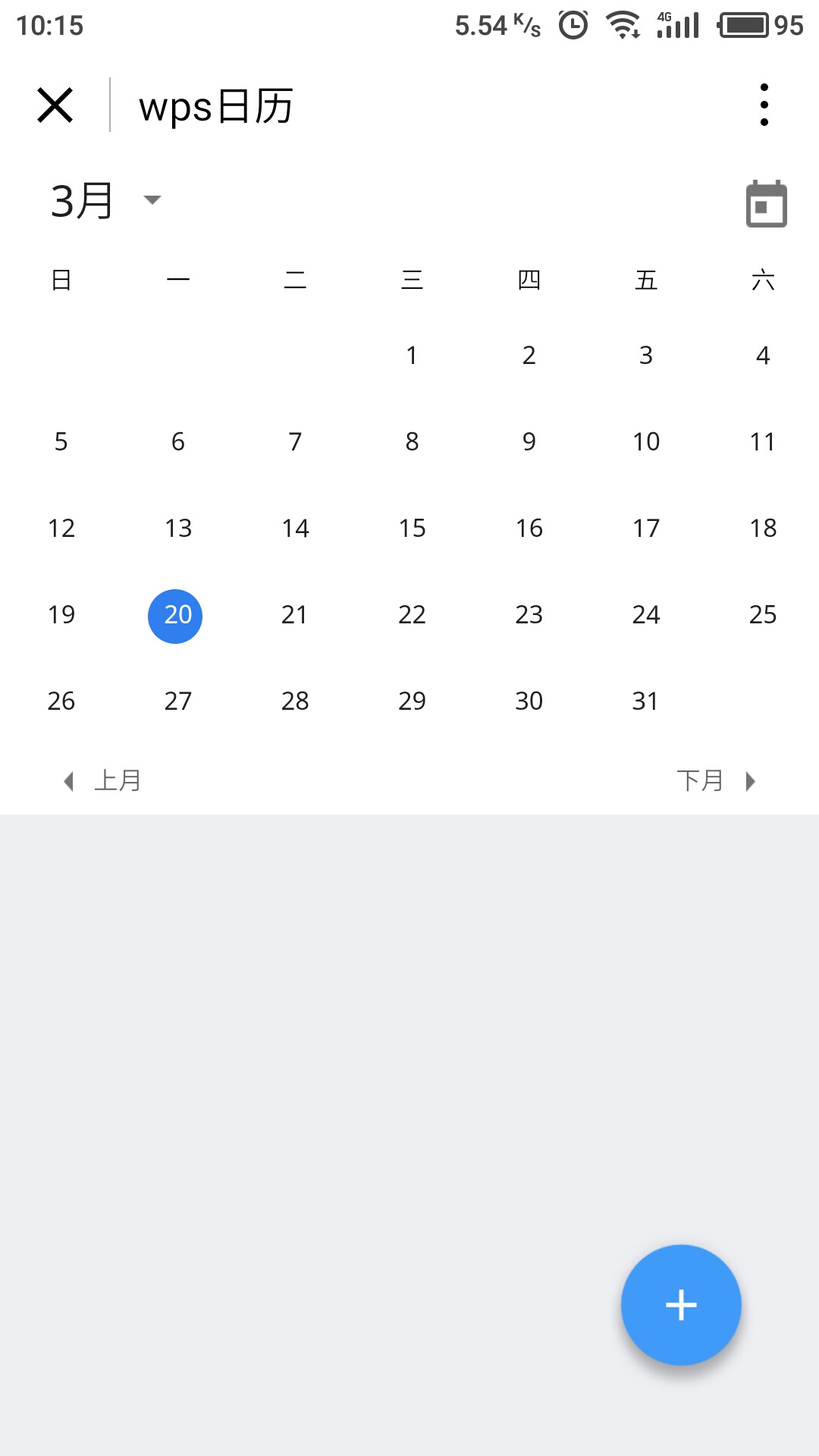Go to previous month 上月
This screenshot has height=1456, width=819.
(102, 780)
